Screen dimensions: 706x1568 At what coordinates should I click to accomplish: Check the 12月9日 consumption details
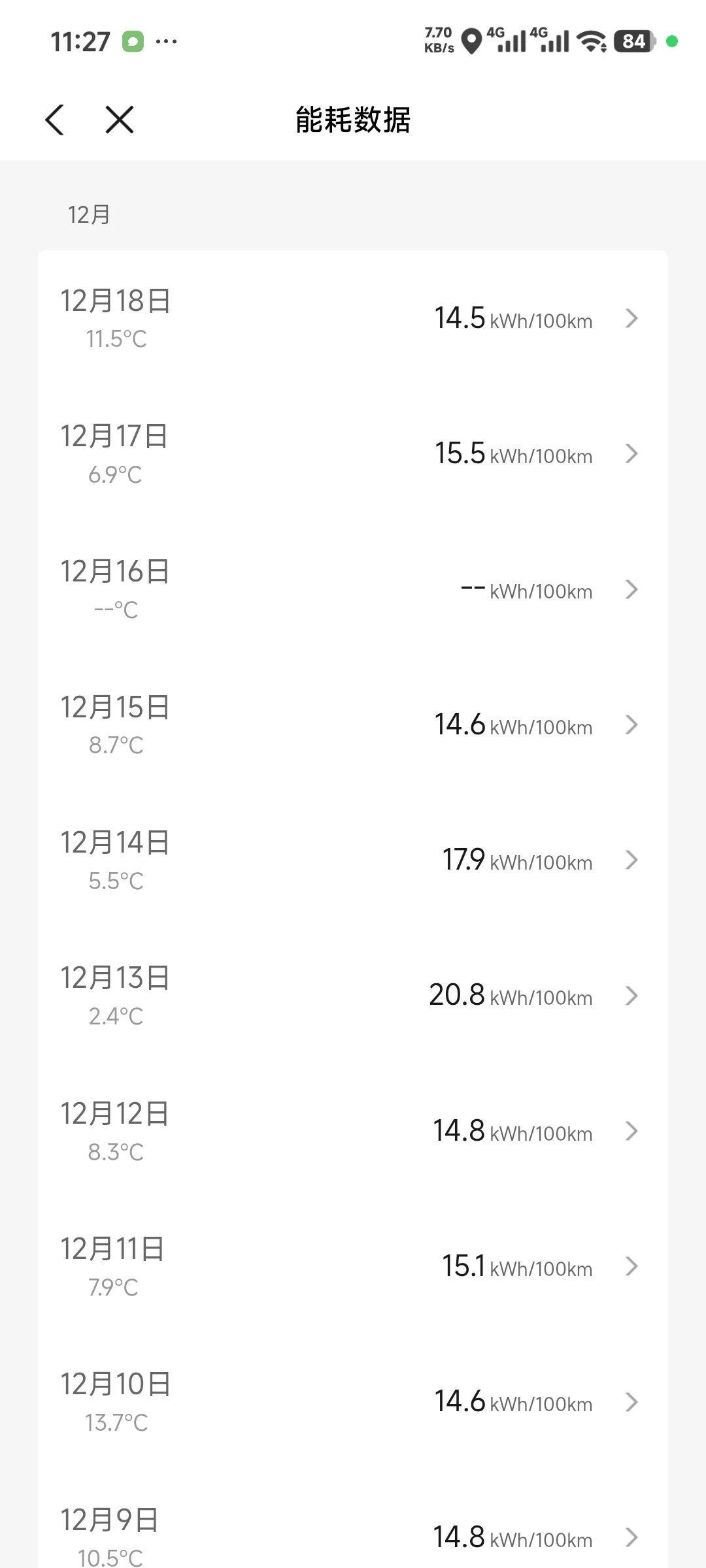click(353, 1537)
